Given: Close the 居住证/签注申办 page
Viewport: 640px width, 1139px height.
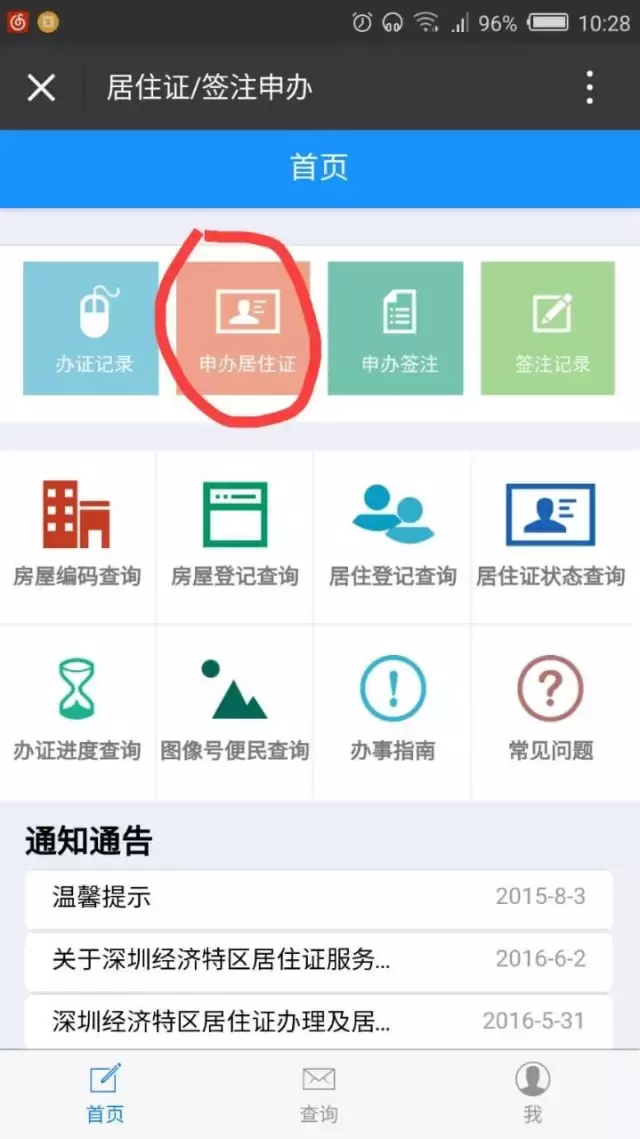Looking at the screenshot, I should (41, 88).
